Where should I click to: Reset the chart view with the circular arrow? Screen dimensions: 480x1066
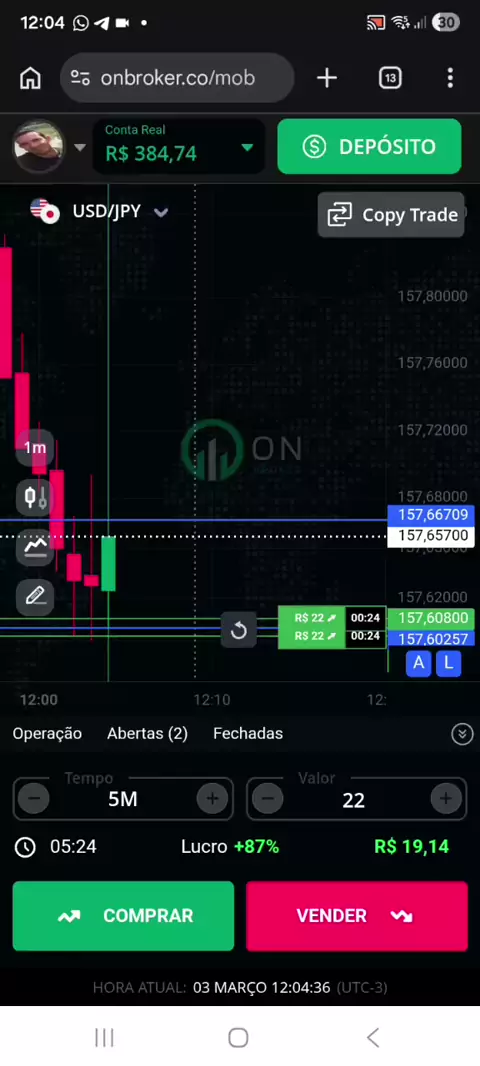pyautogui.click(x=239, y=631)
